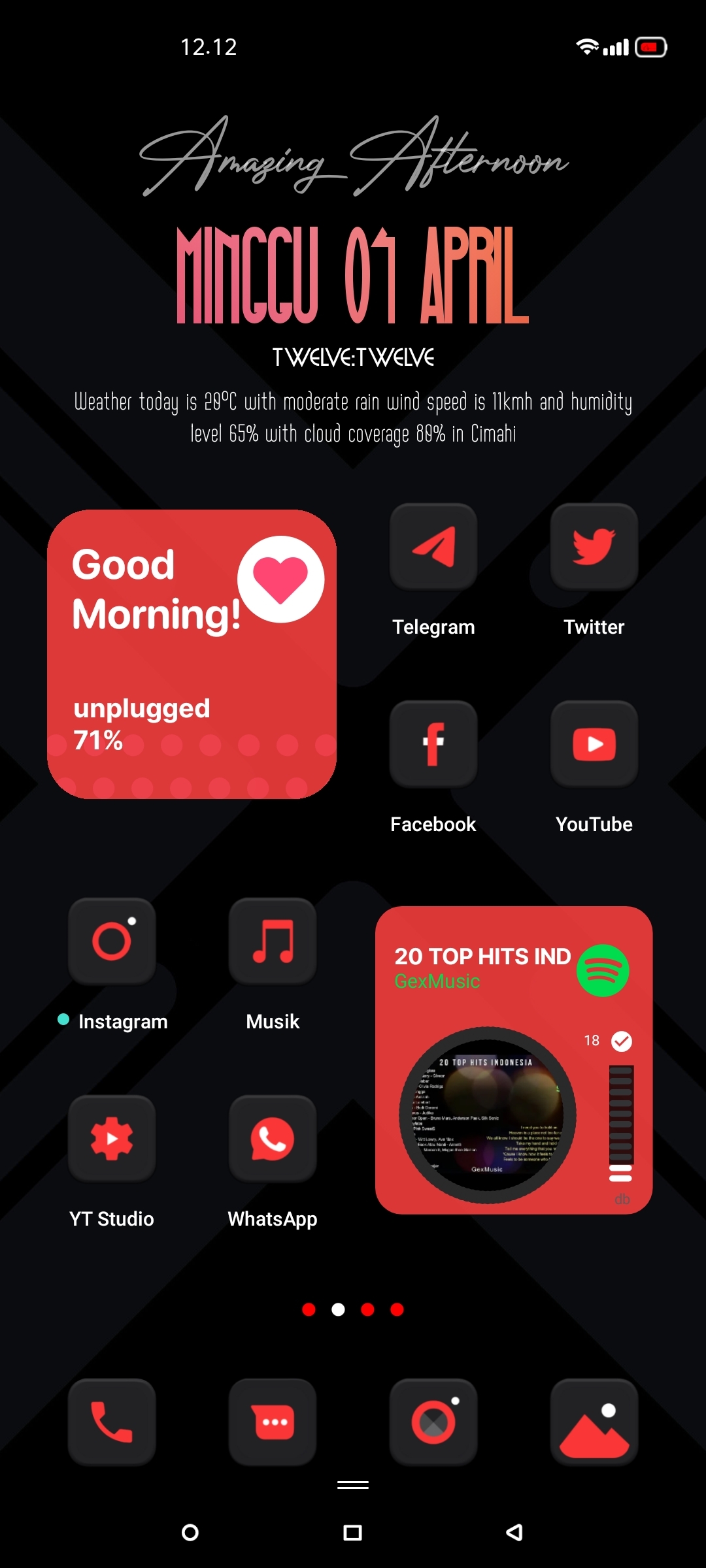Tap the back triangle in navigation bar
The height and width of the screenshot is (1568, 706).
[514, 1532]
